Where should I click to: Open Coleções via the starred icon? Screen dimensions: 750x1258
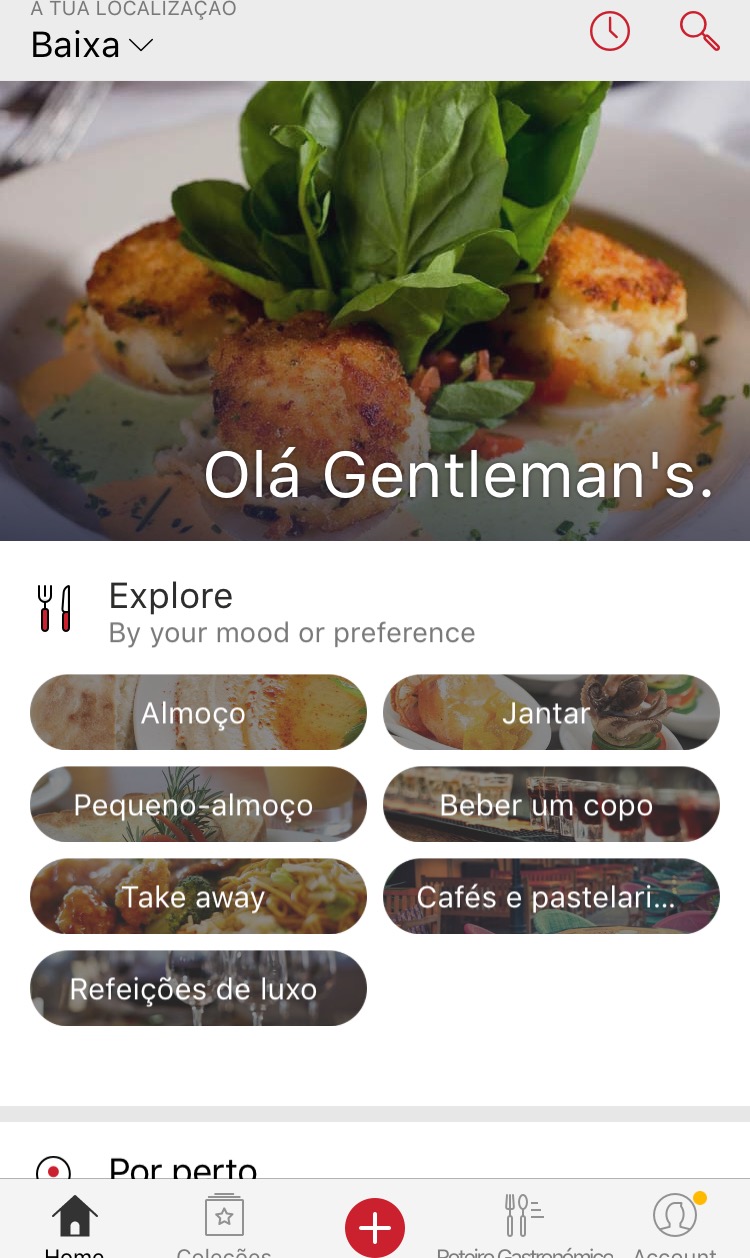click(x=223, y=1214)
